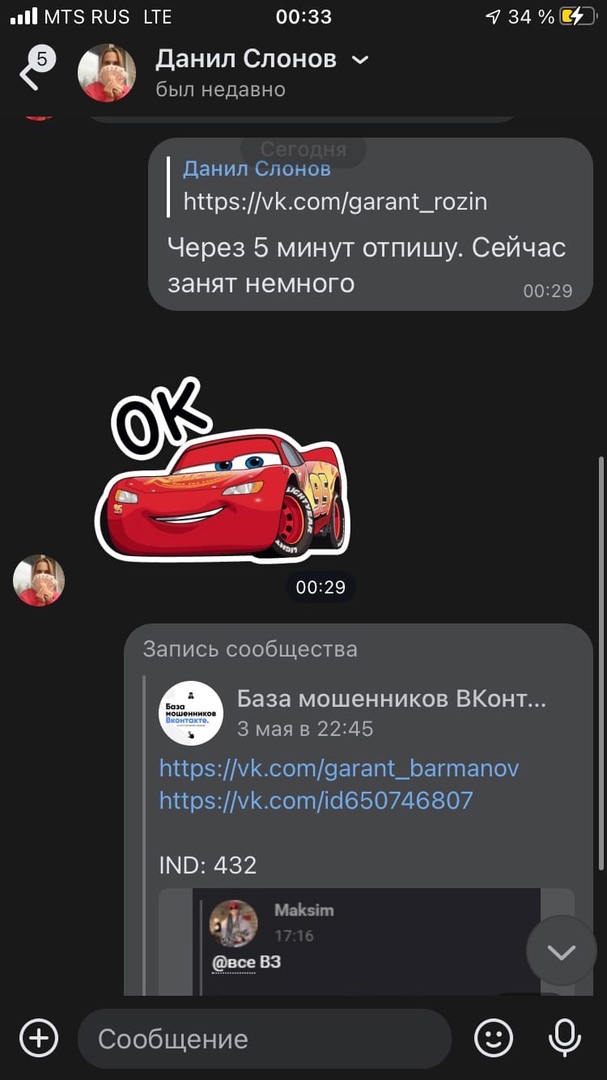Open Данил Слонов's profile photo in the header

pos(107,73)
